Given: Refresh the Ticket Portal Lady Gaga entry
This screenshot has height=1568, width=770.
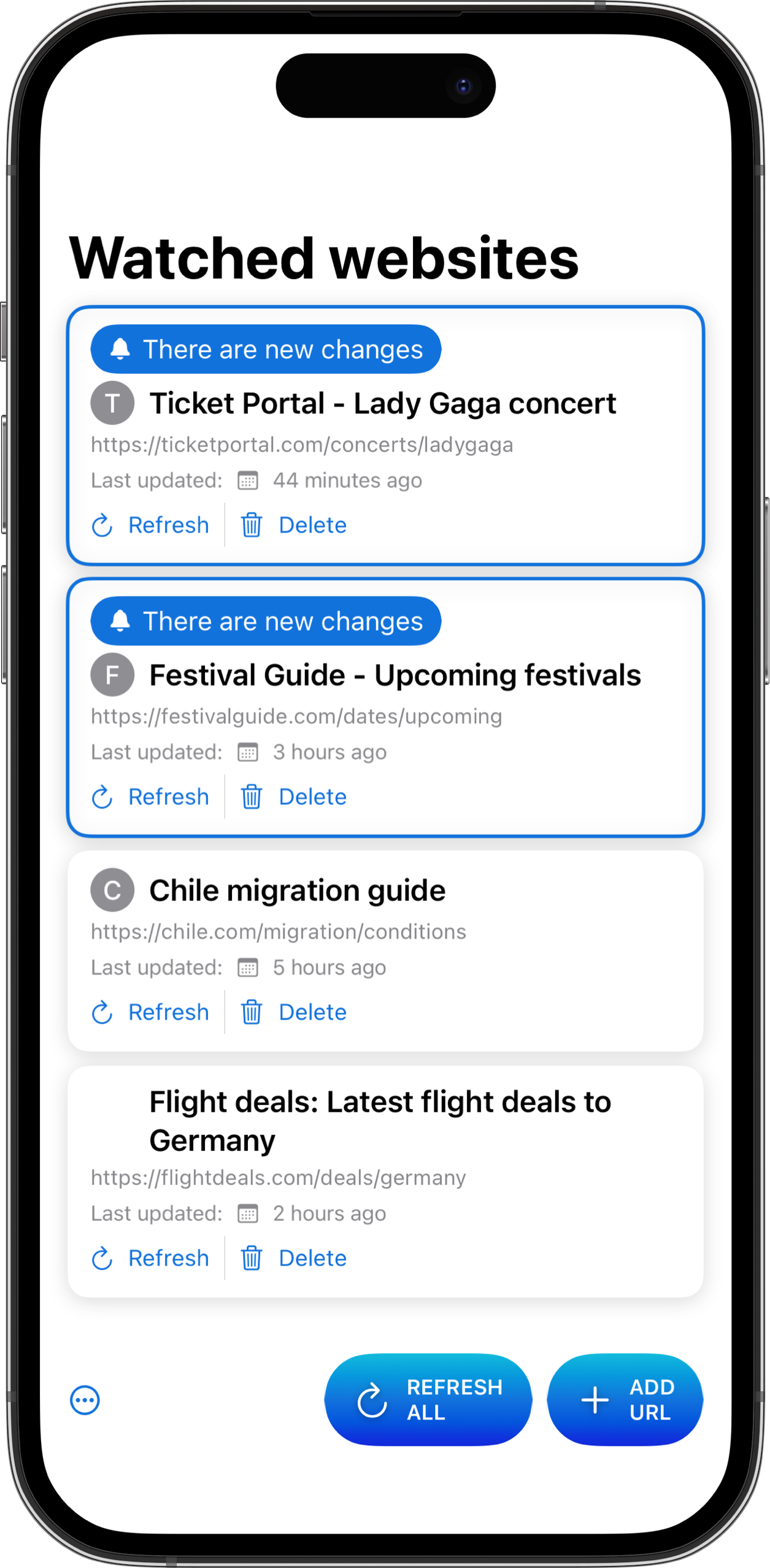Looking at the screenshot, I should point(150,525).
